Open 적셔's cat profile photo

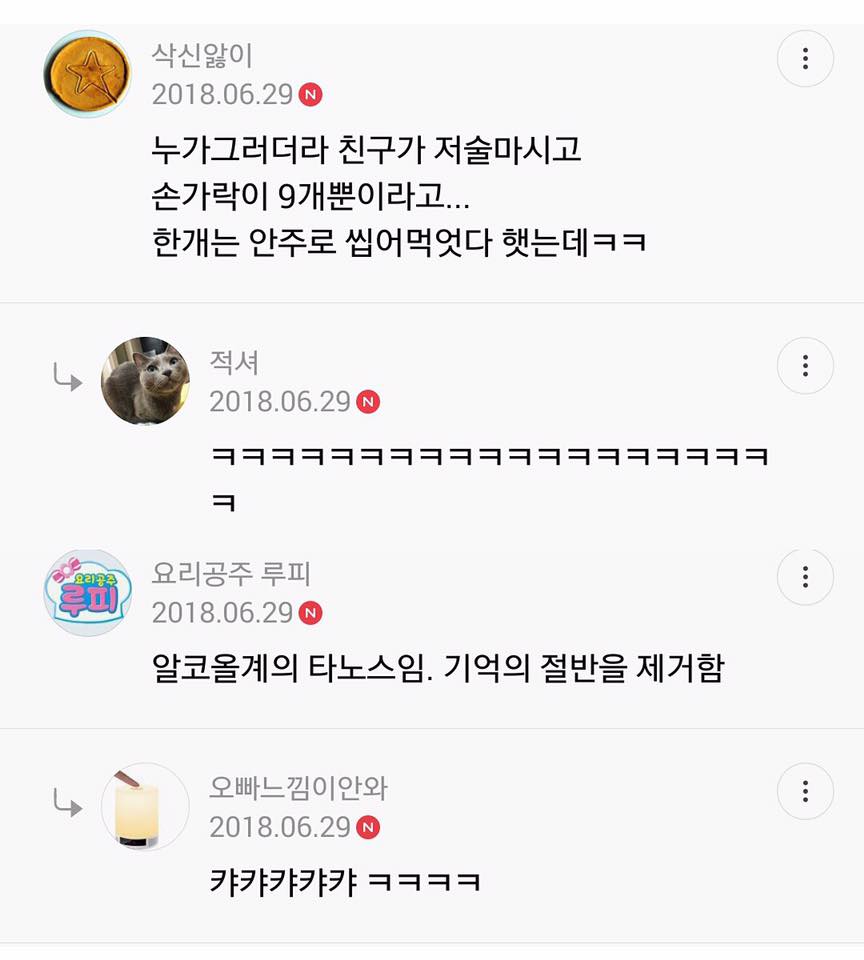[x=146, y=381]
